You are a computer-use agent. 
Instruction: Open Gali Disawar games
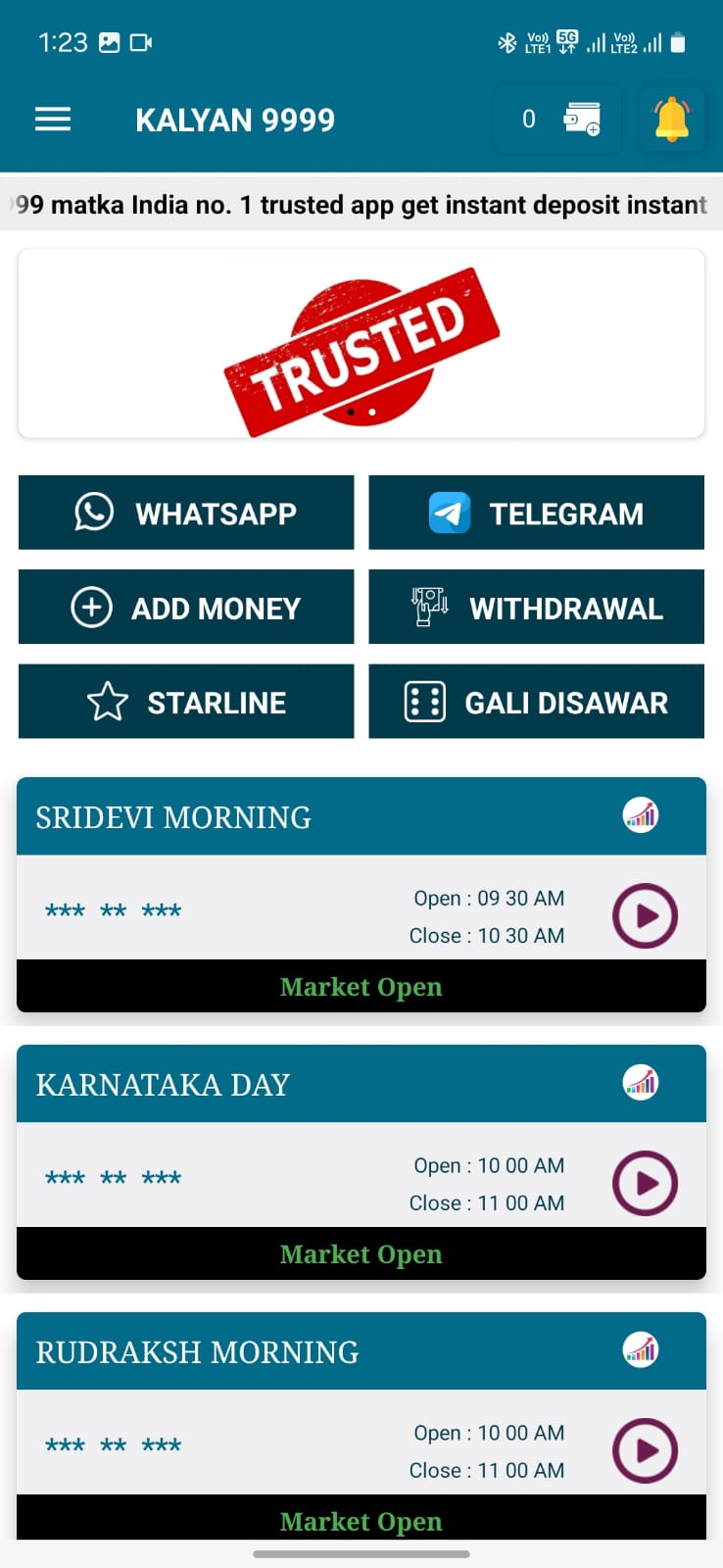pyautogui.click(x=536, y=702)
